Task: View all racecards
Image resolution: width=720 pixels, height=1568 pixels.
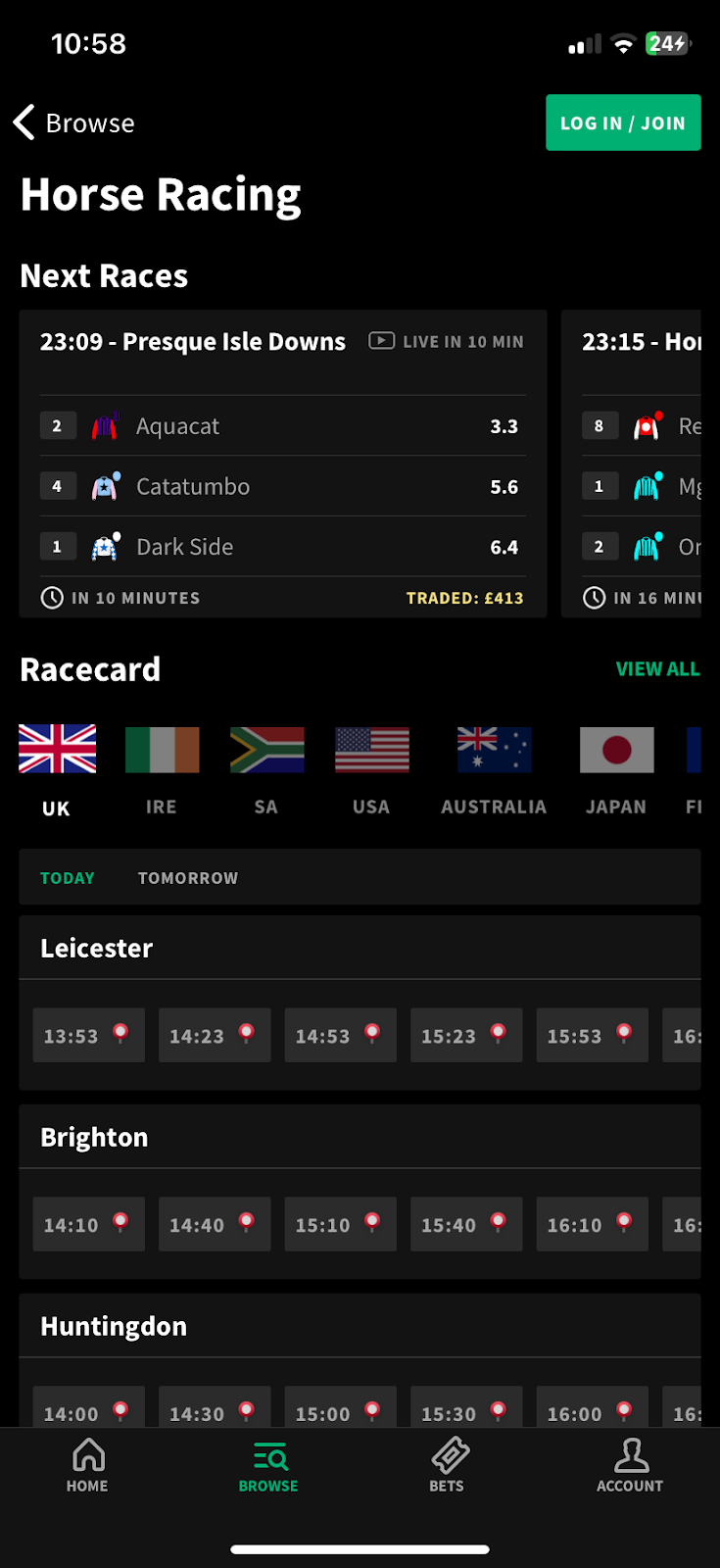Action: (x=657, y=669)
